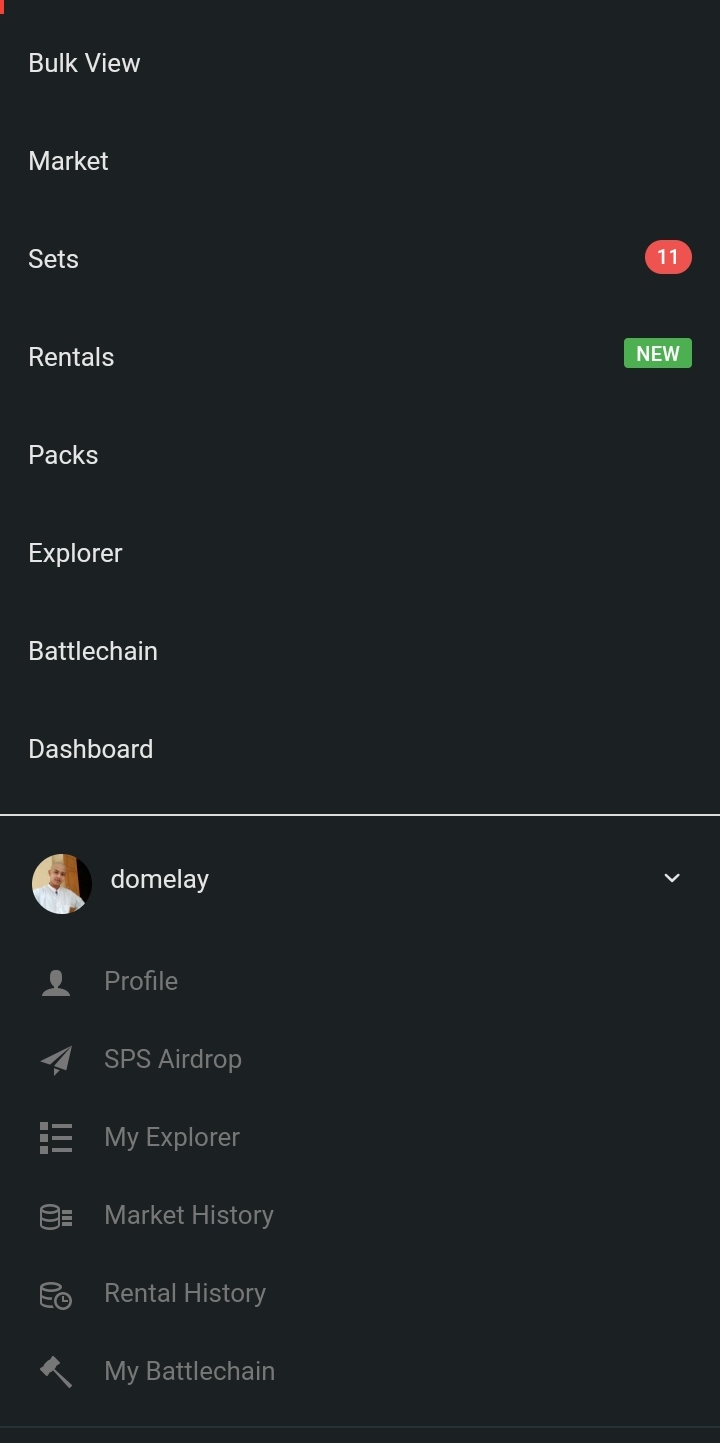The height and width of the screenshot is (1443, 720).
Task: Select Dashboard from the navigation menu
Action: point(91,748)
